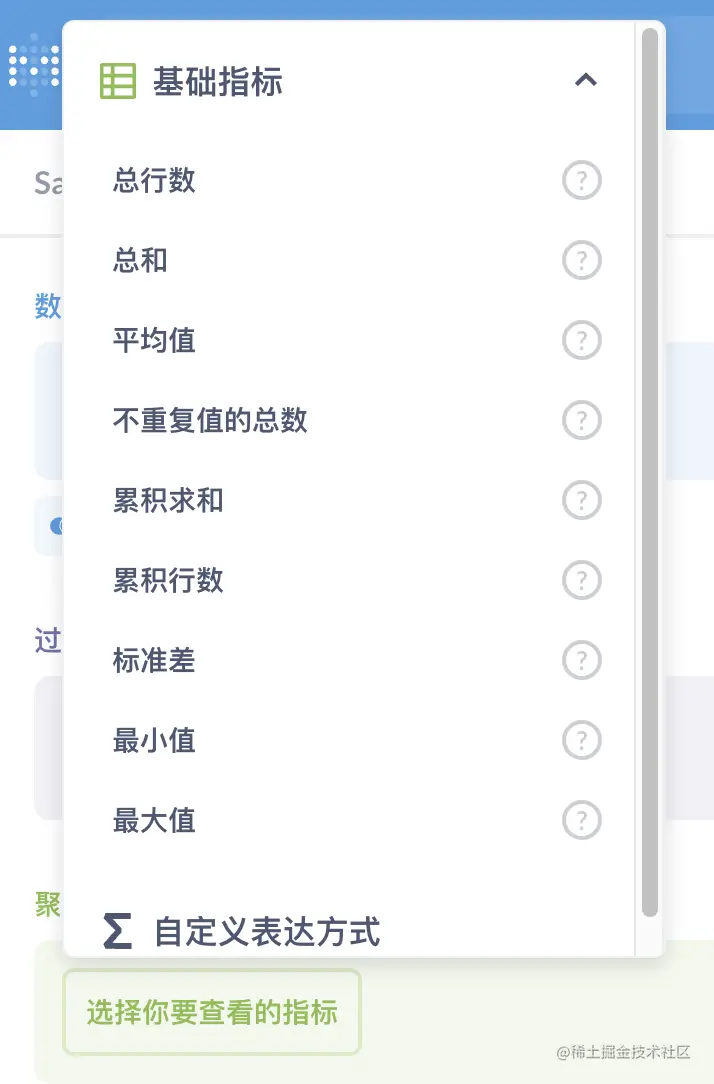This screenshot has height=1084, width=714.
Task: Open the 自定义表达方式 section
Action: (x=266, y=932)
